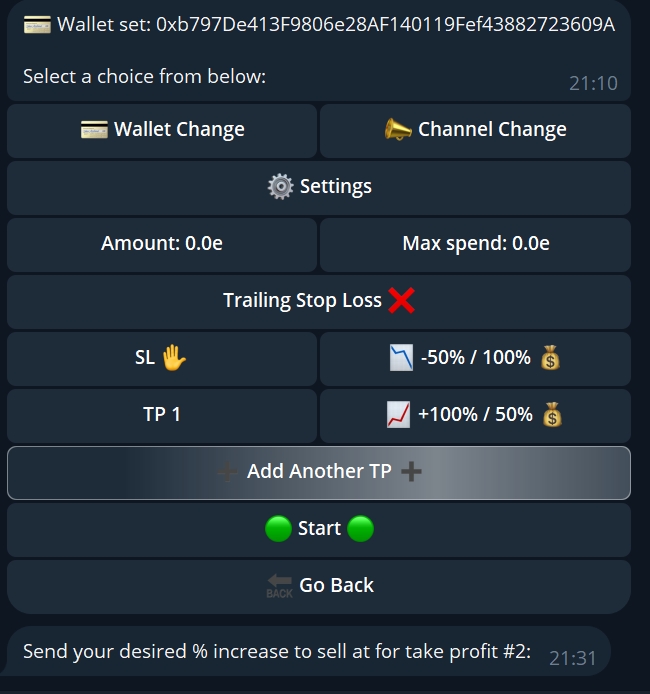Select Channel Change option
The image size is (650, 694).
click(475, 130)
